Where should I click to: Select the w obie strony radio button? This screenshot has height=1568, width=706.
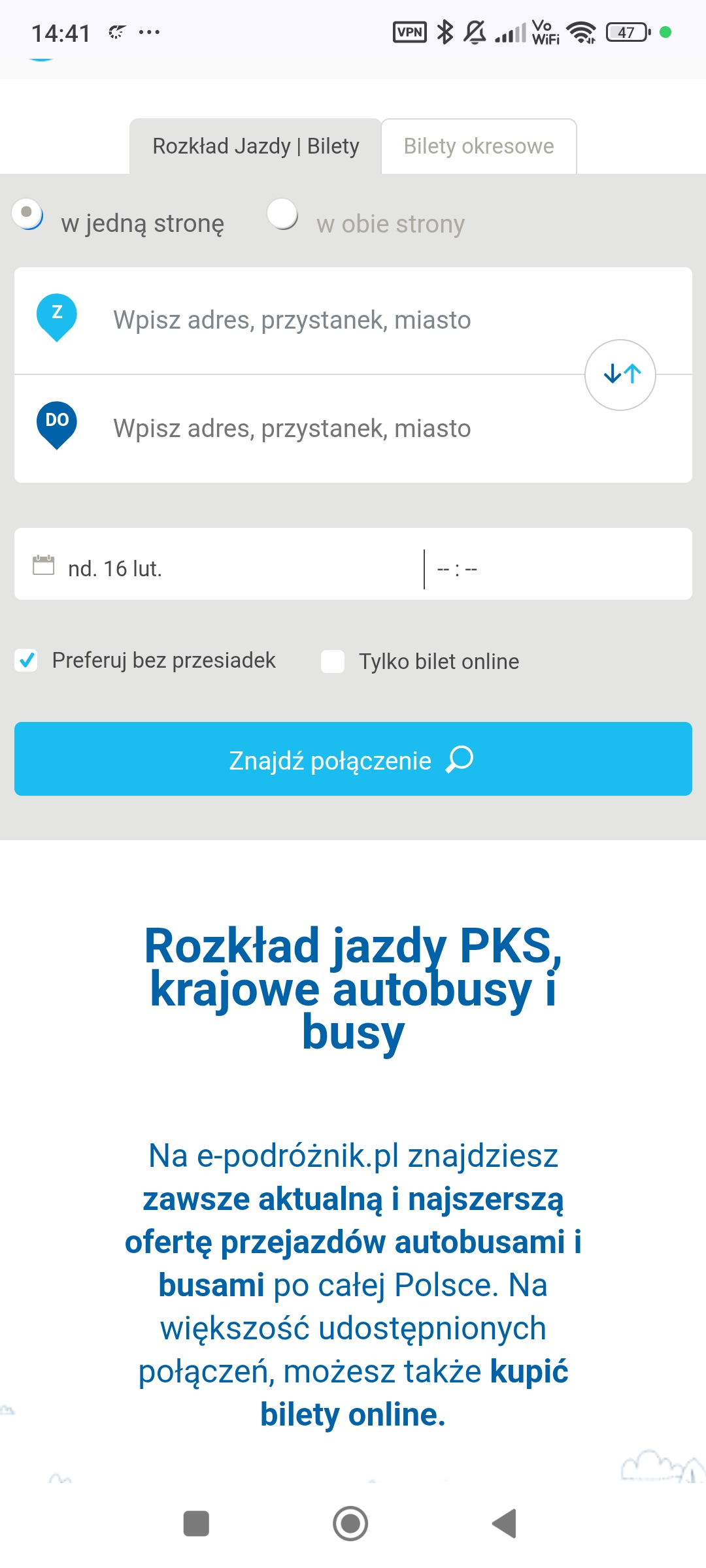(x=283, y=214)
